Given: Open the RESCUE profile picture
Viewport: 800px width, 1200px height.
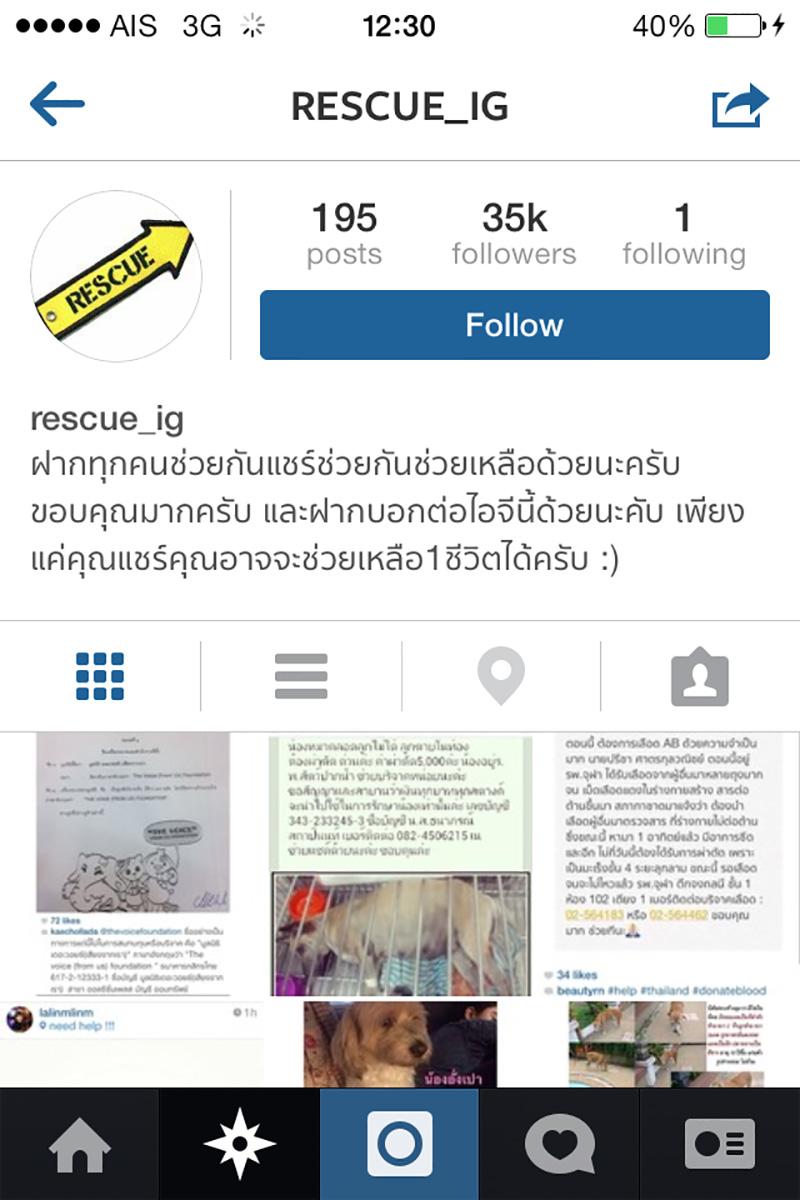Looking at the screenshot, I should tap(116, 275).
